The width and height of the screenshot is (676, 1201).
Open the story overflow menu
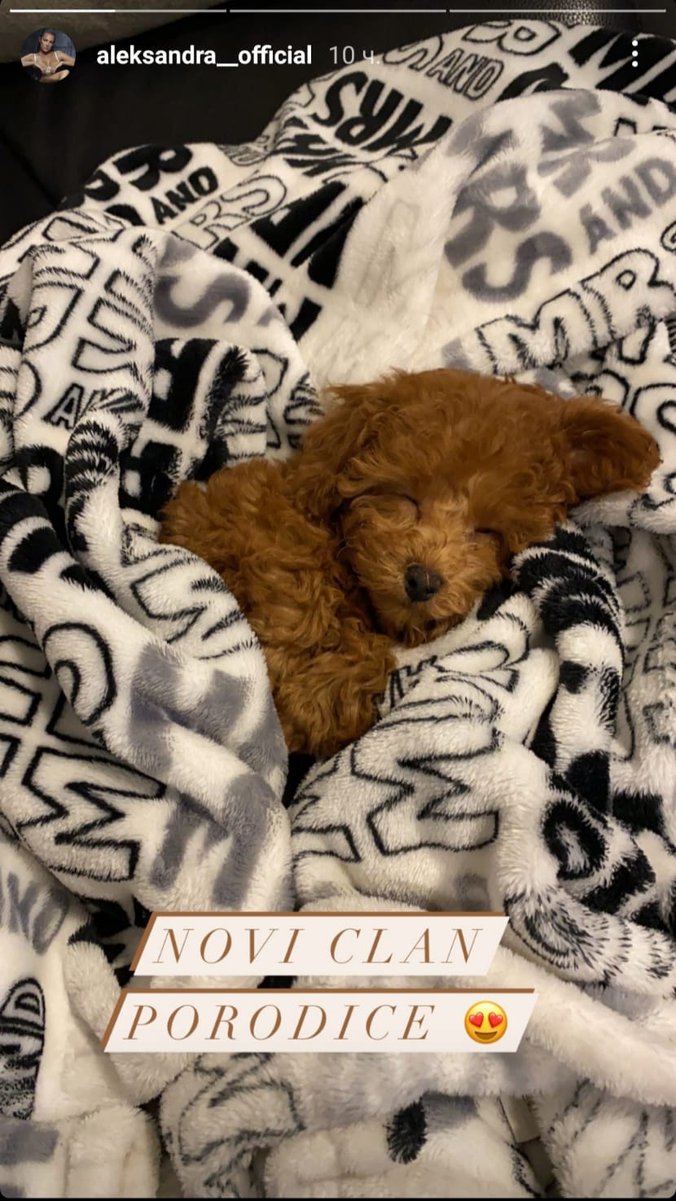(x=635, y=54)
